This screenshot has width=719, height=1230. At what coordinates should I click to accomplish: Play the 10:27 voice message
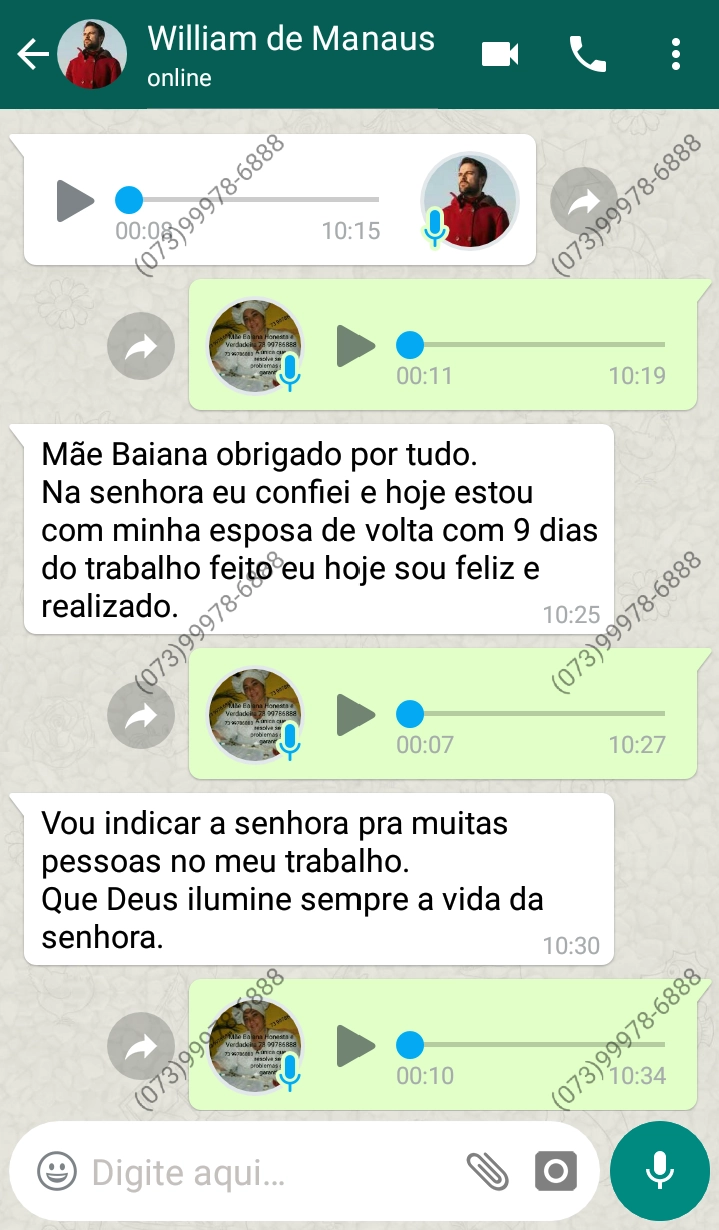tap(355, 715)
